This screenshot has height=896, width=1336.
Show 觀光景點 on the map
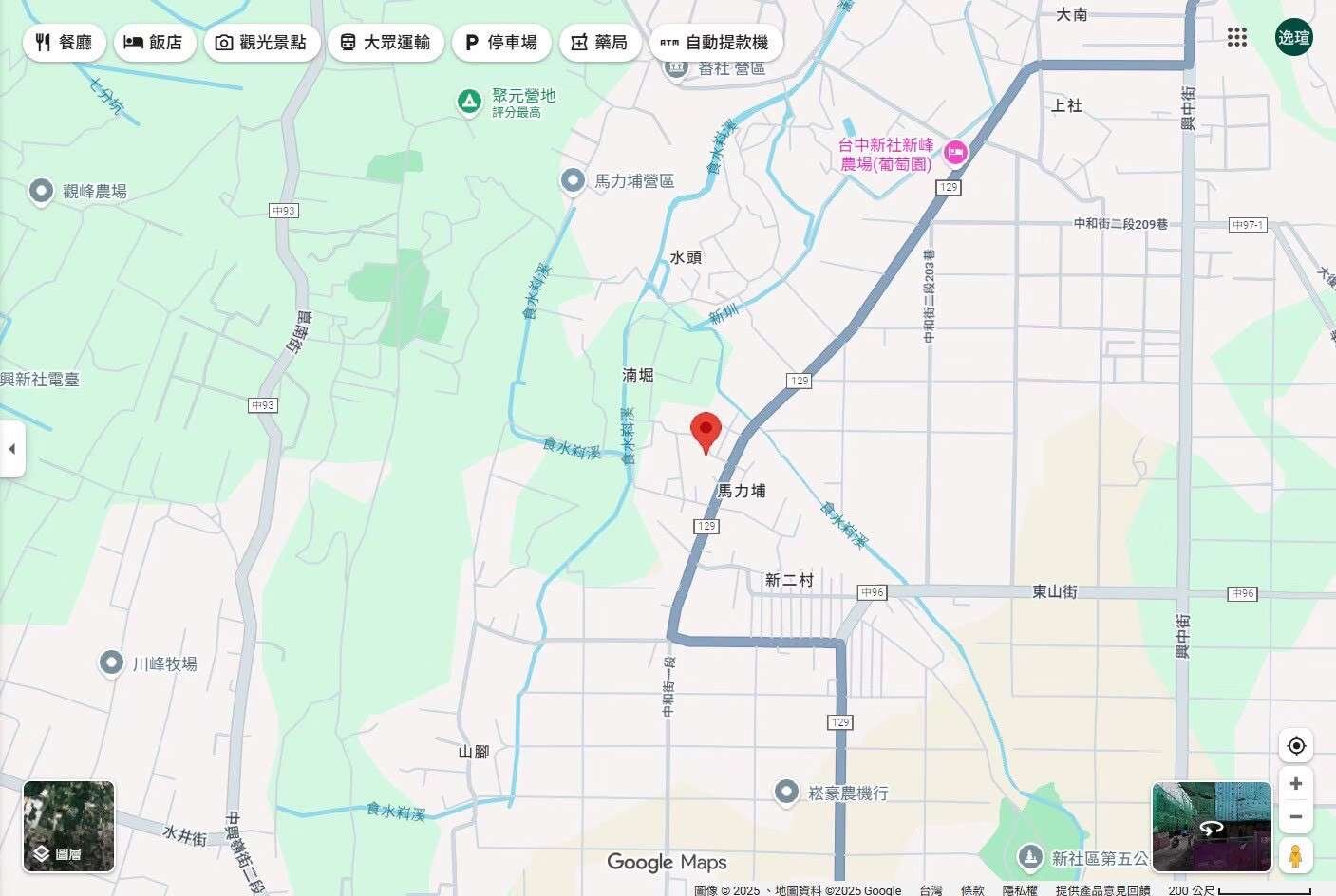(x=261, y=43)
